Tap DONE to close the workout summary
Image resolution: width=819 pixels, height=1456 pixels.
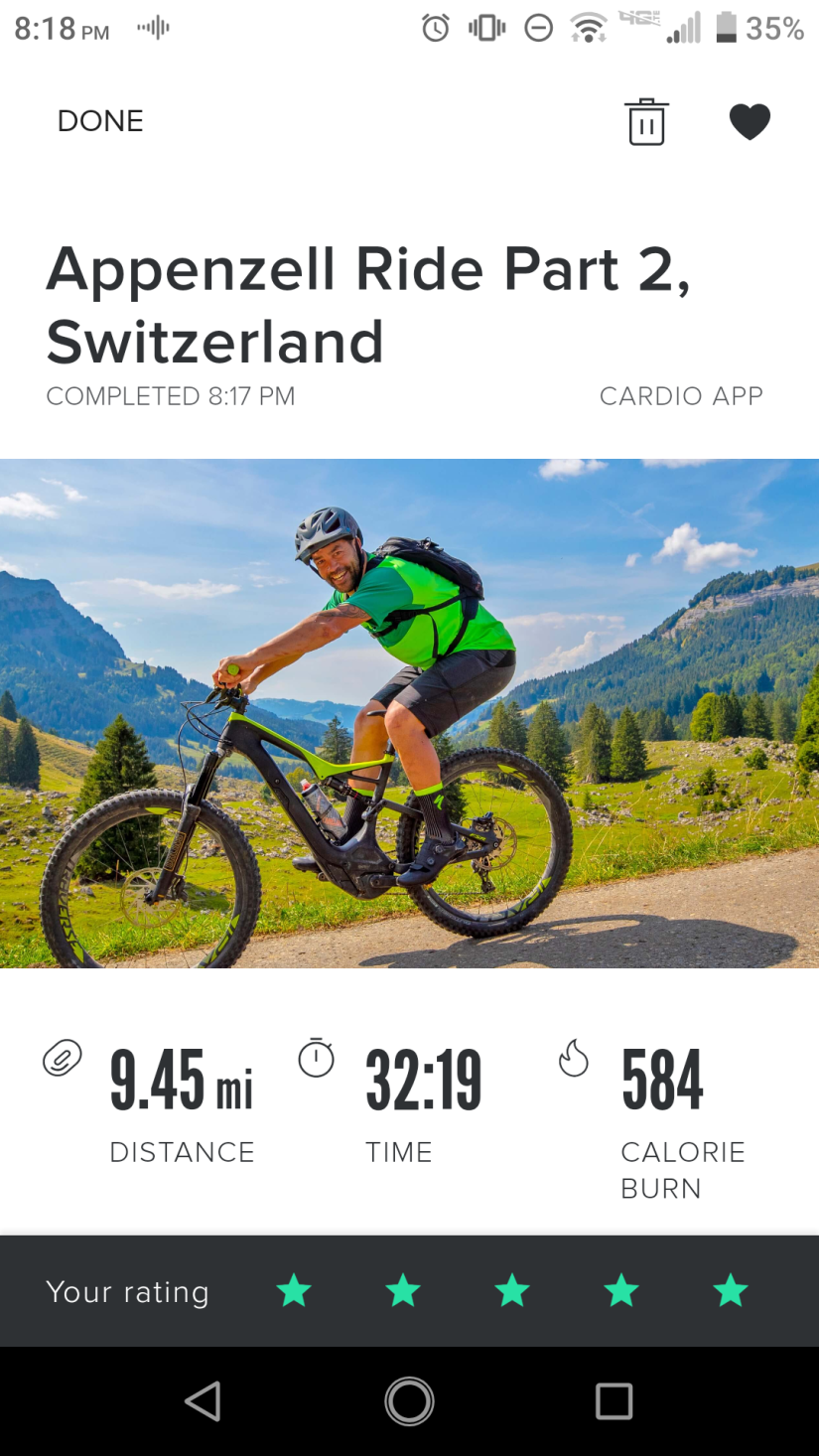pos(100,121)
